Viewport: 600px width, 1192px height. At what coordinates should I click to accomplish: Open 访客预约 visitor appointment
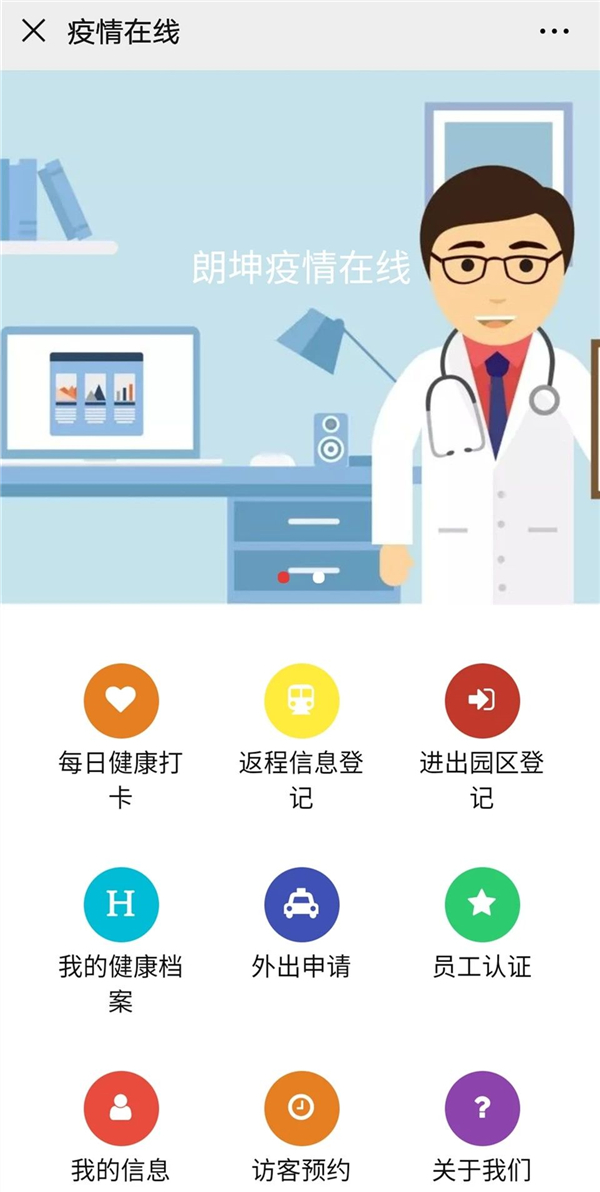point(301,1108)
